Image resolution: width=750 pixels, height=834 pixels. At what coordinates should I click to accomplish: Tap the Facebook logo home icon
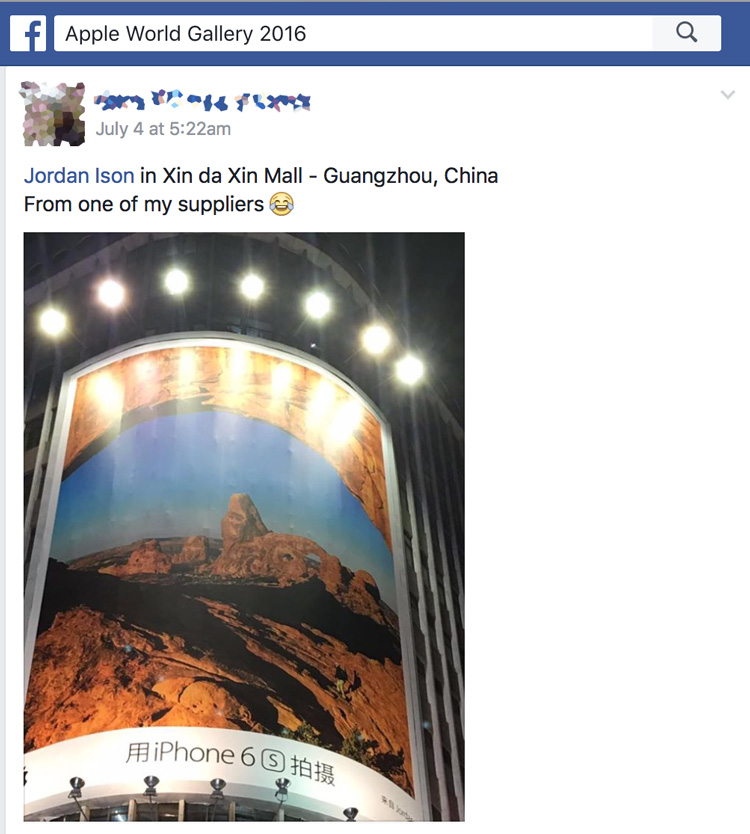[x=29, y=33]
